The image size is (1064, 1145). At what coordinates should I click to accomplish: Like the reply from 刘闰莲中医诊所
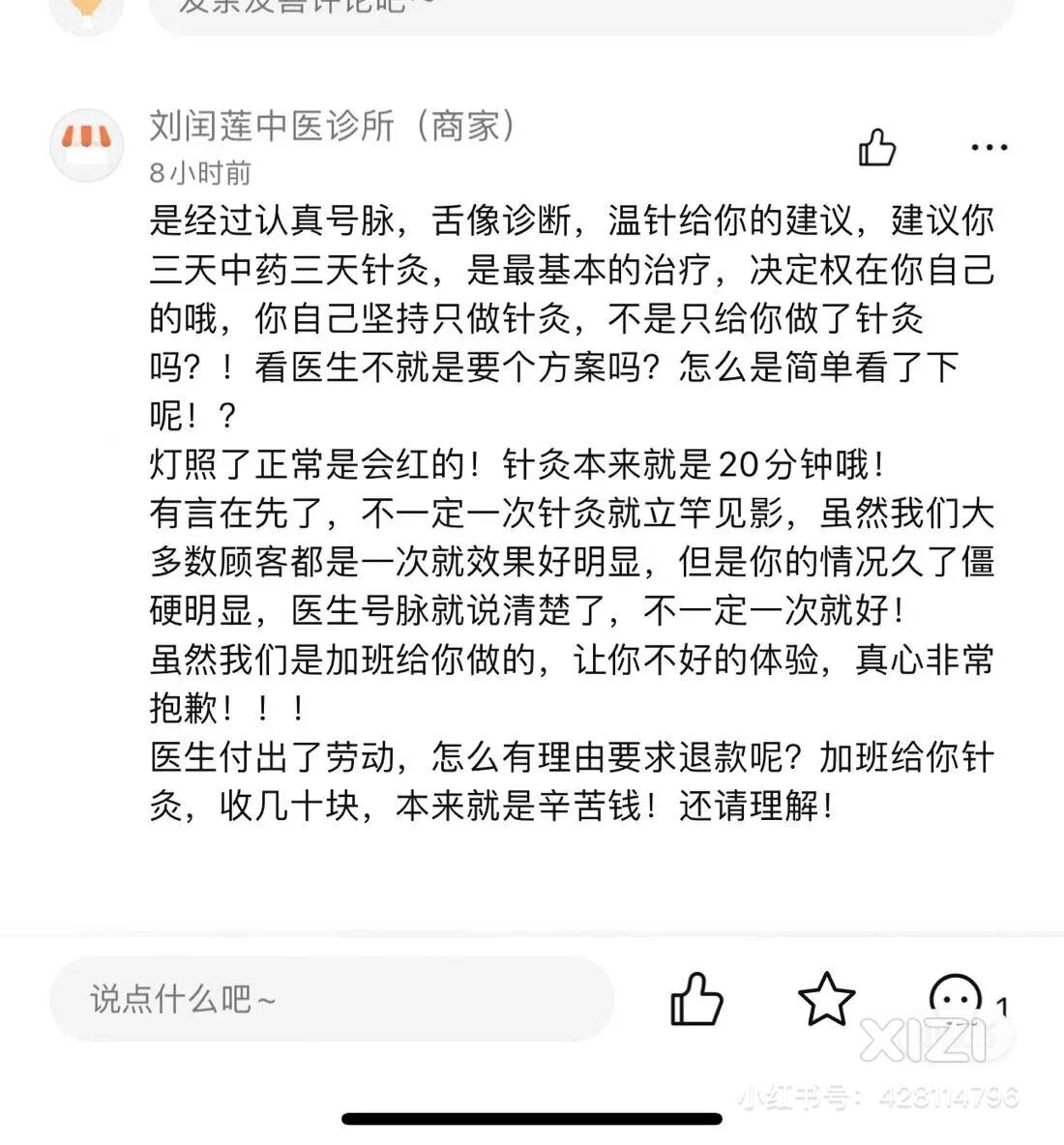(876, 148)
